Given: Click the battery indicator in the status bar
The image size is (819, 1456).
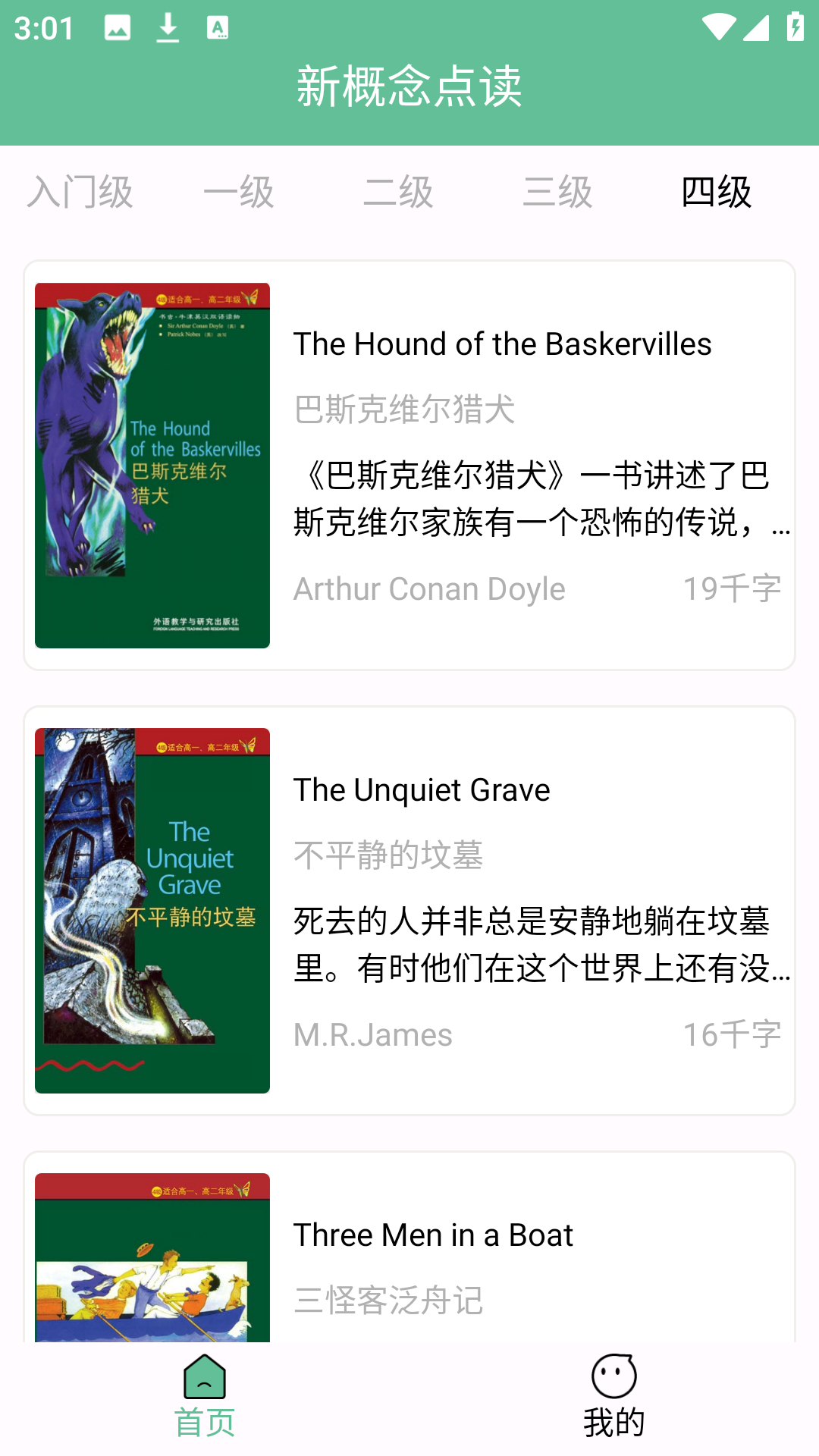Looking at the screenshot, I should [x=794, y=26].
